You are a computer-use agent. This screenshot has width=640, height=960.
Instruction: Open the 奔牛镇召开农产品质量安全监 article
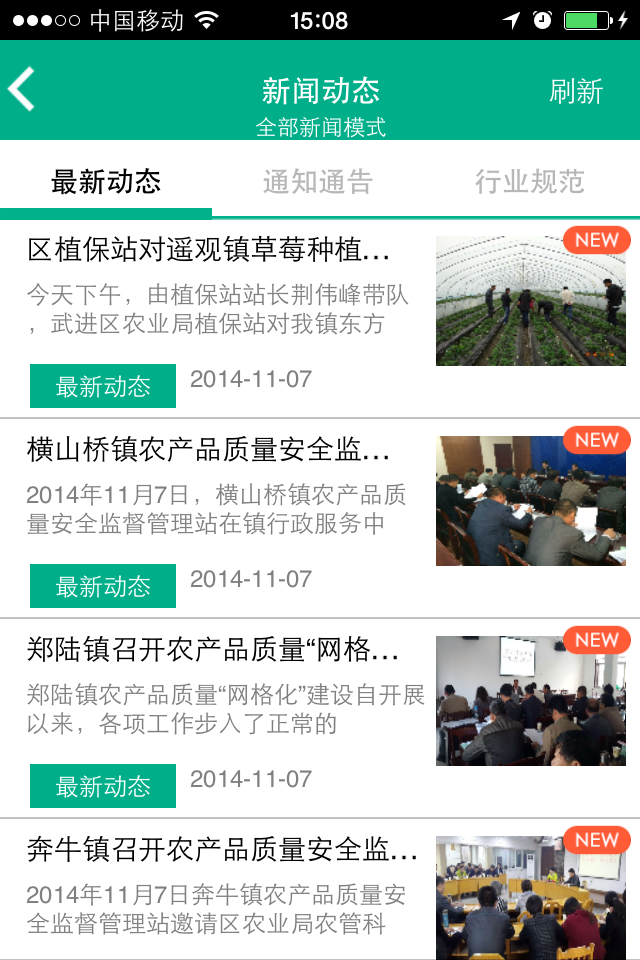coord(222,851)
